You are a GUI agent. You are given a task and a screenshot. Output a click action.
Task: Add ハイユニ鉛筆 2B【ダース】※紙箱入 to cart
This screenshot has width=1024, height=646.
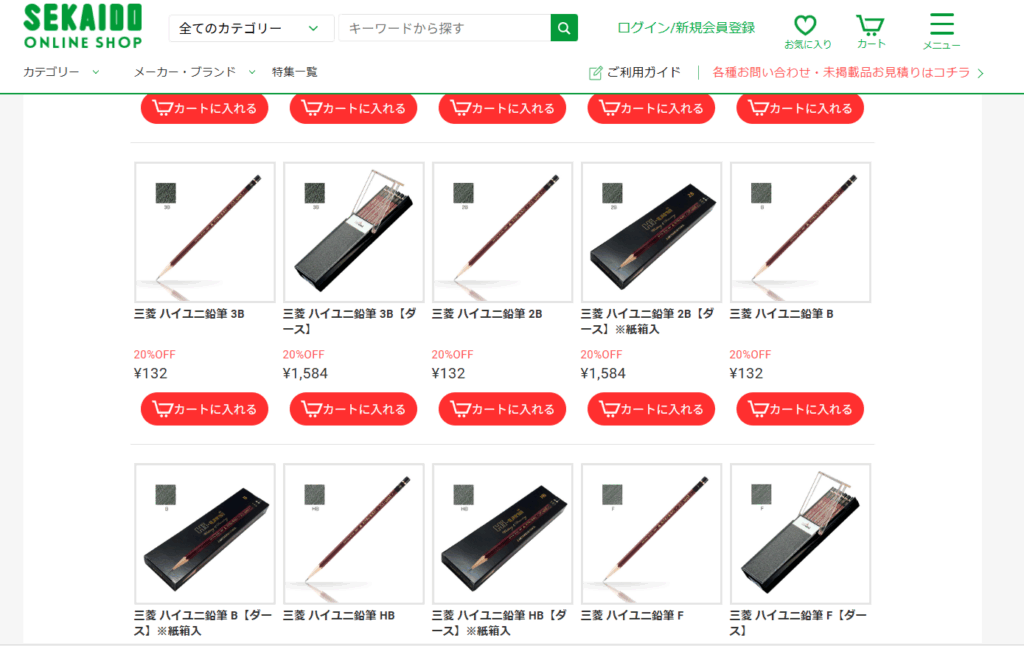pyautogui.click(x=652, y=409)
